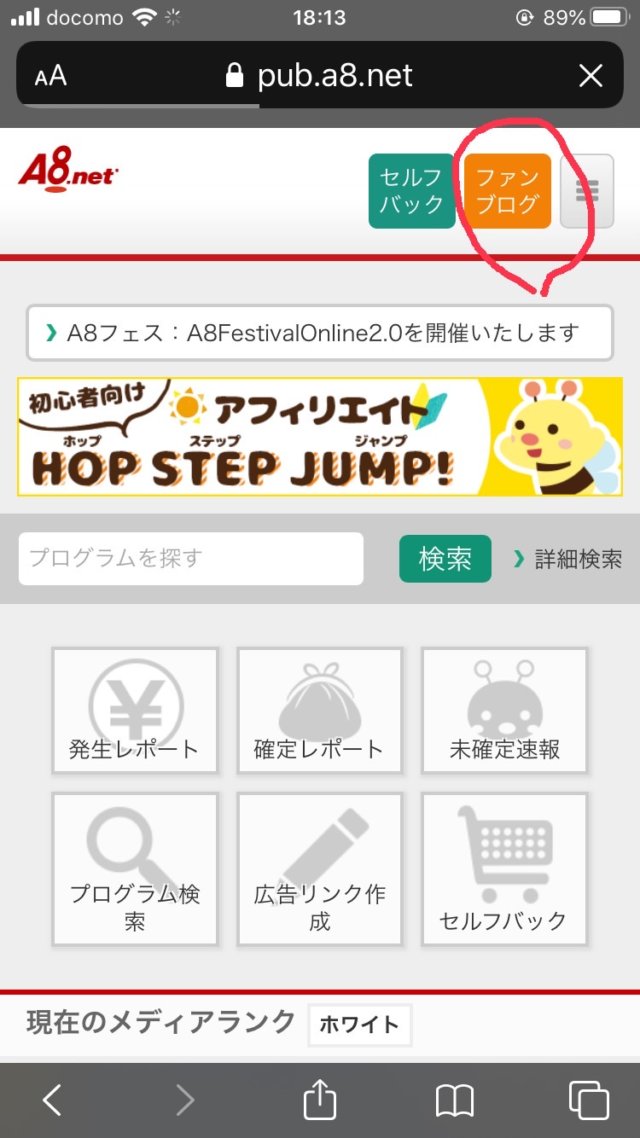
Task: Open the hamburger menu
Action: point(587,191)
